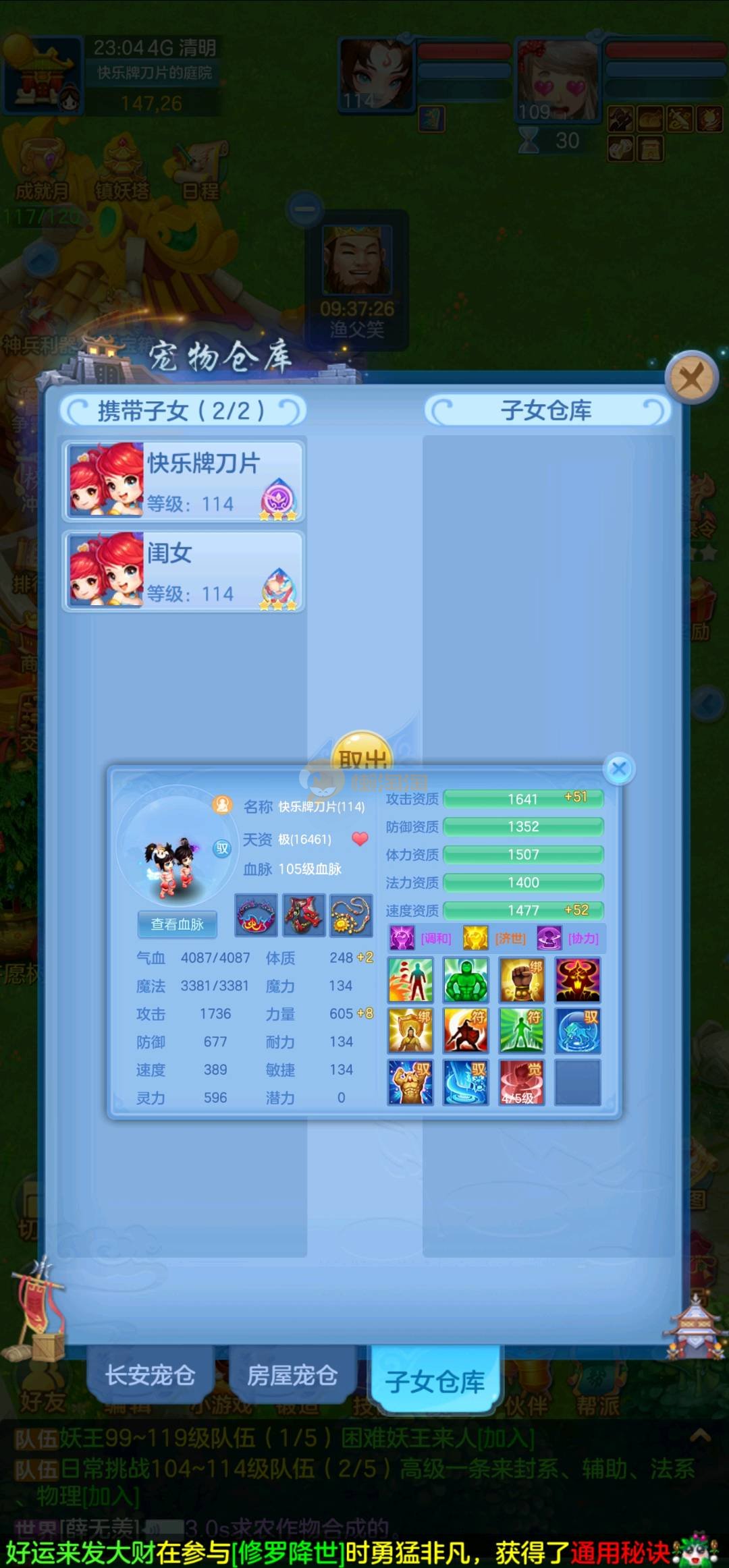This screenshot has height=1568, width=729.
Task: View the 协力 skill icon
Action: [549, 938]
